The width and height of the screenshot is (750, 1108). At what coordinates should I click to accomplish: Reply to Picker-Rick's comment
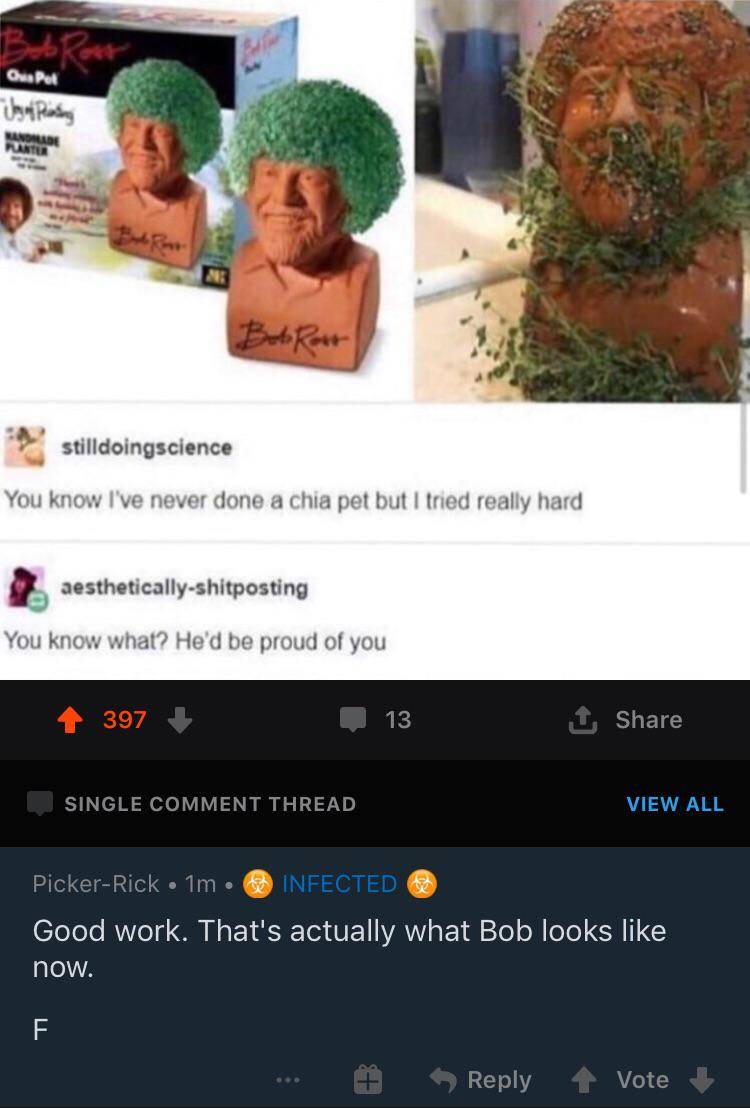(482, 1080)
